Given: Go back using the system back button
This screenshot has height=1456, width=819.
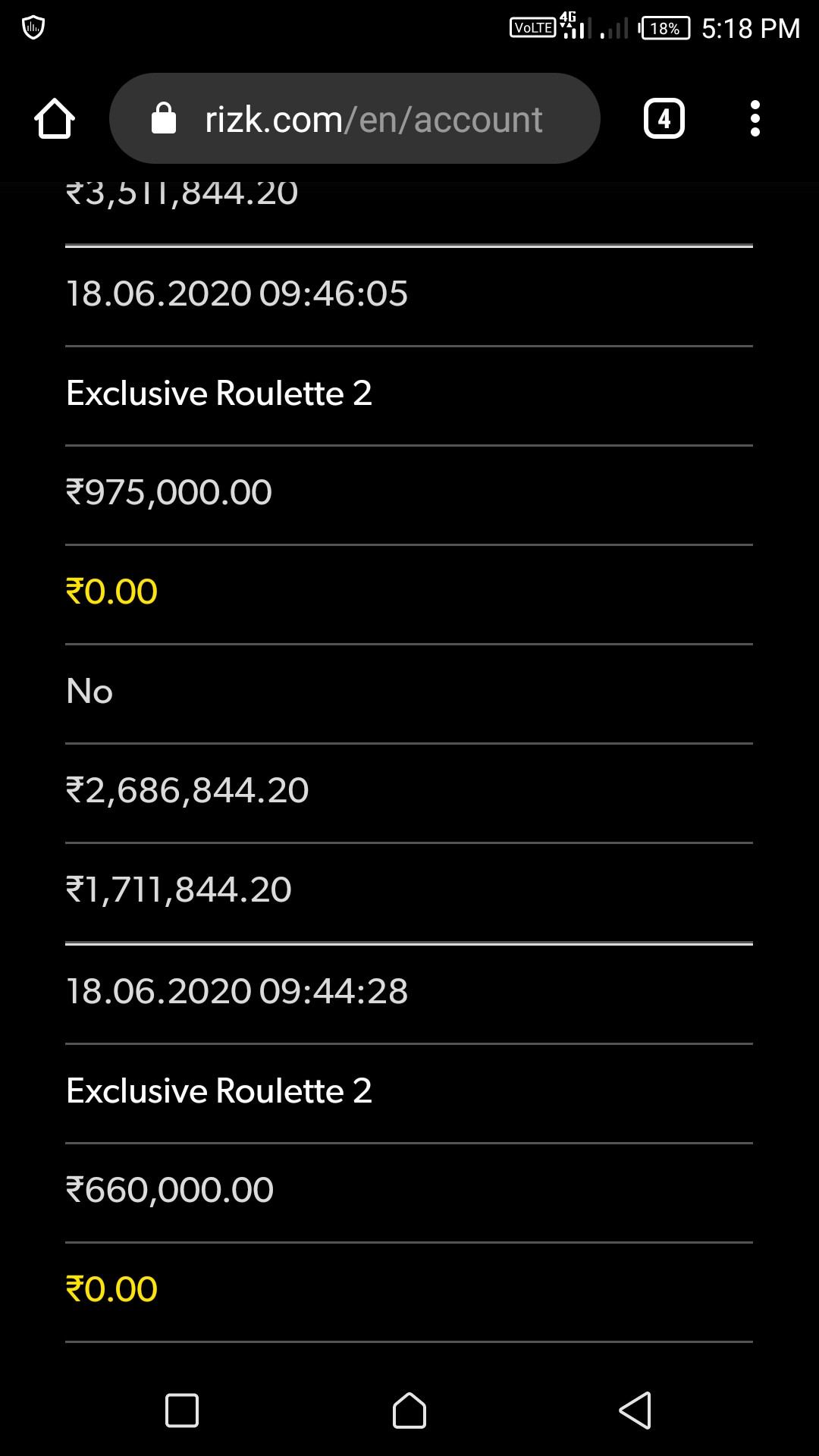Looking at the screenshot, I should (635, 1410).
